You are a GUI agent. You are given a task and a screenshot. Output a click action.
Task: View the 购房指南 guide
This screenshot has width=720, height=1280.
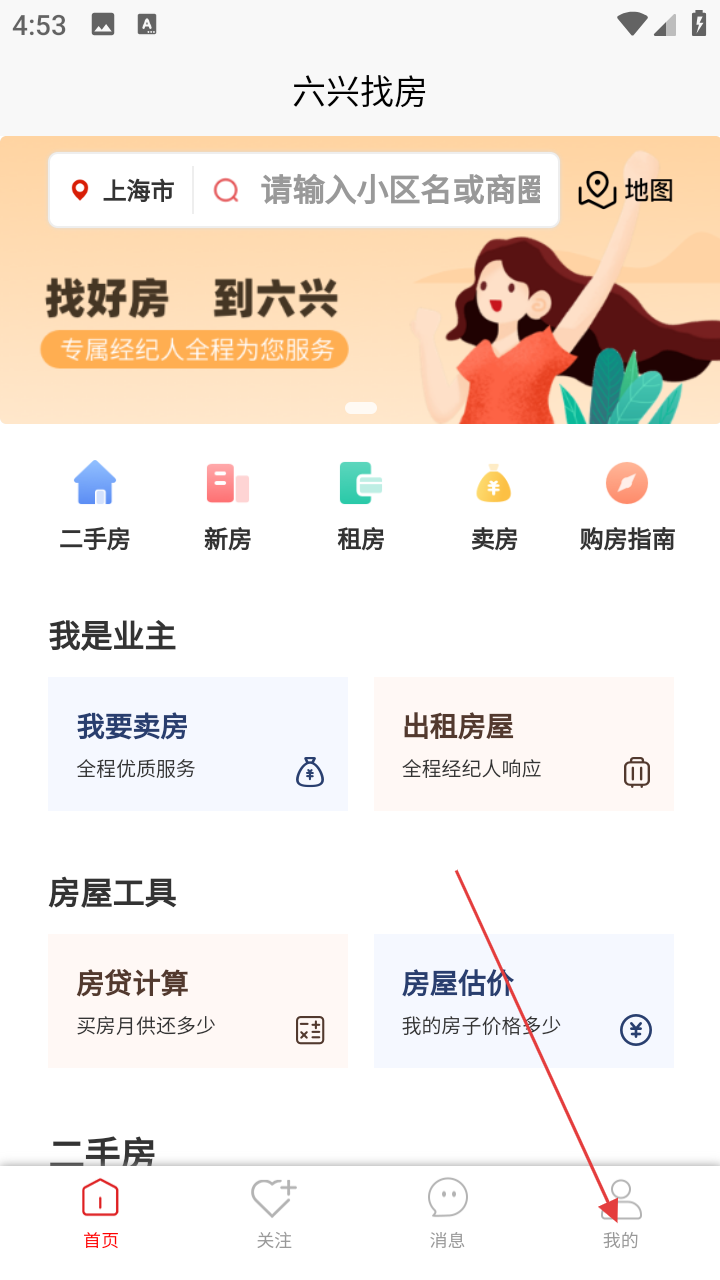[x=627, y=506]
